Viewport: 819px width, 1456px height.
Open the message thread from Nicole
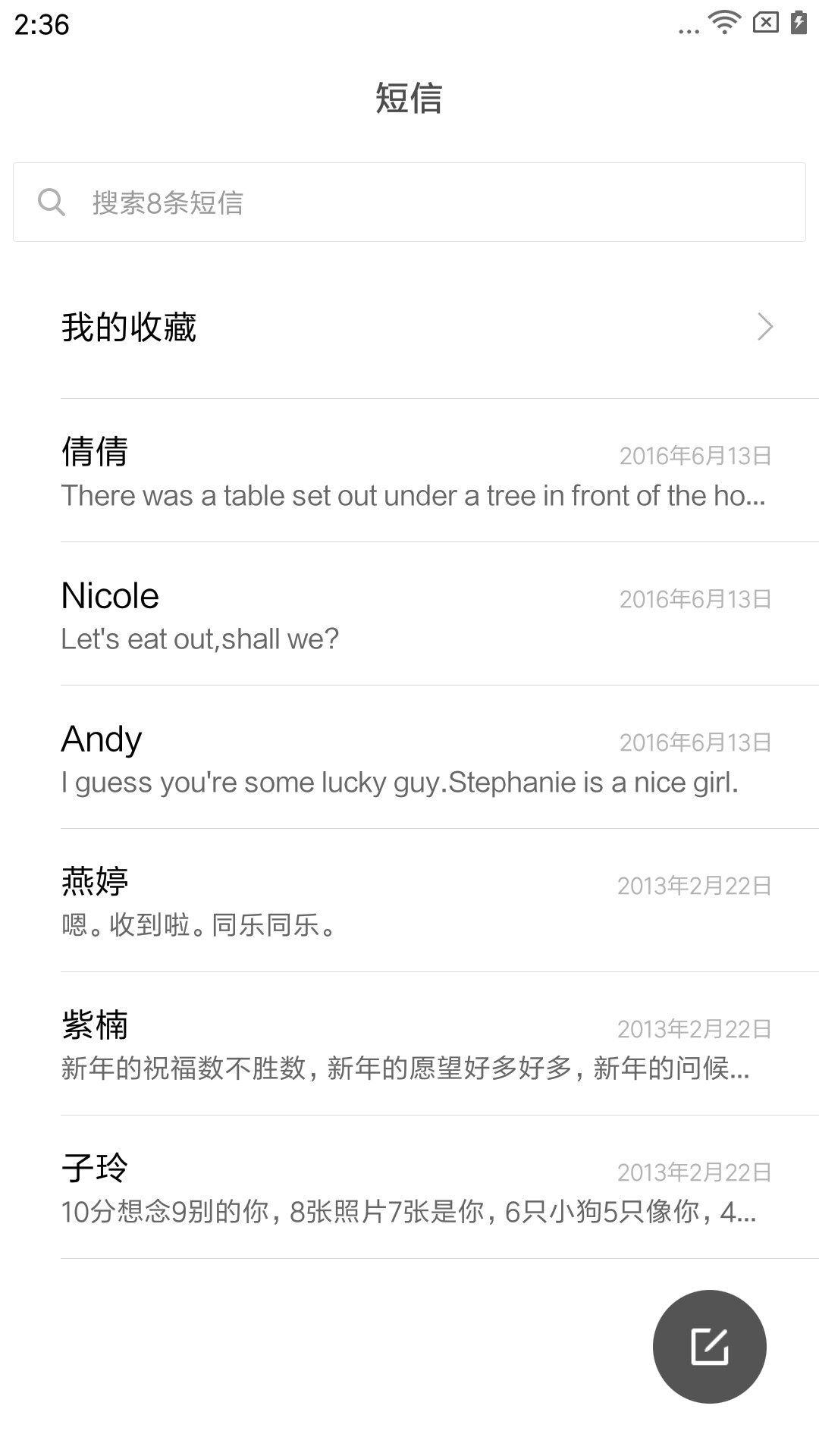pos(409,613)
